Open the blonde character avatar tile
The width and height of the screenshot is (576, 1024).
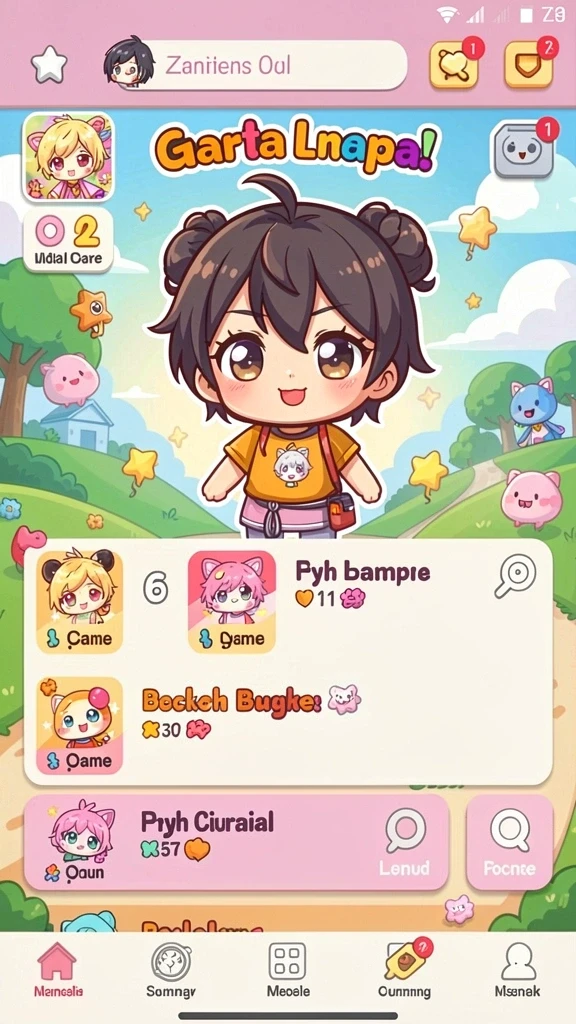tap(69, 157)
